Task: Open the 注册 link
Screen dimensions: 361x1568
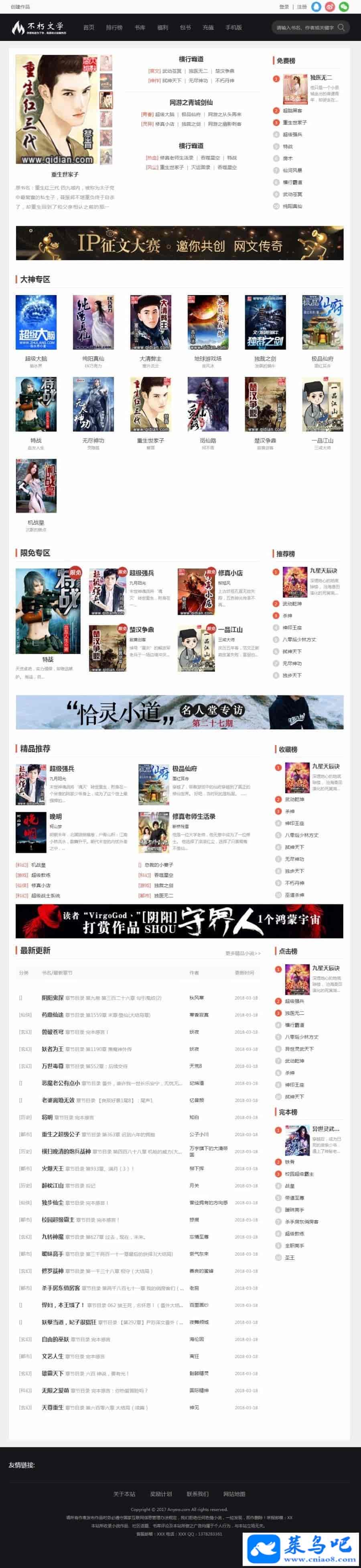Action: point(302,7)
